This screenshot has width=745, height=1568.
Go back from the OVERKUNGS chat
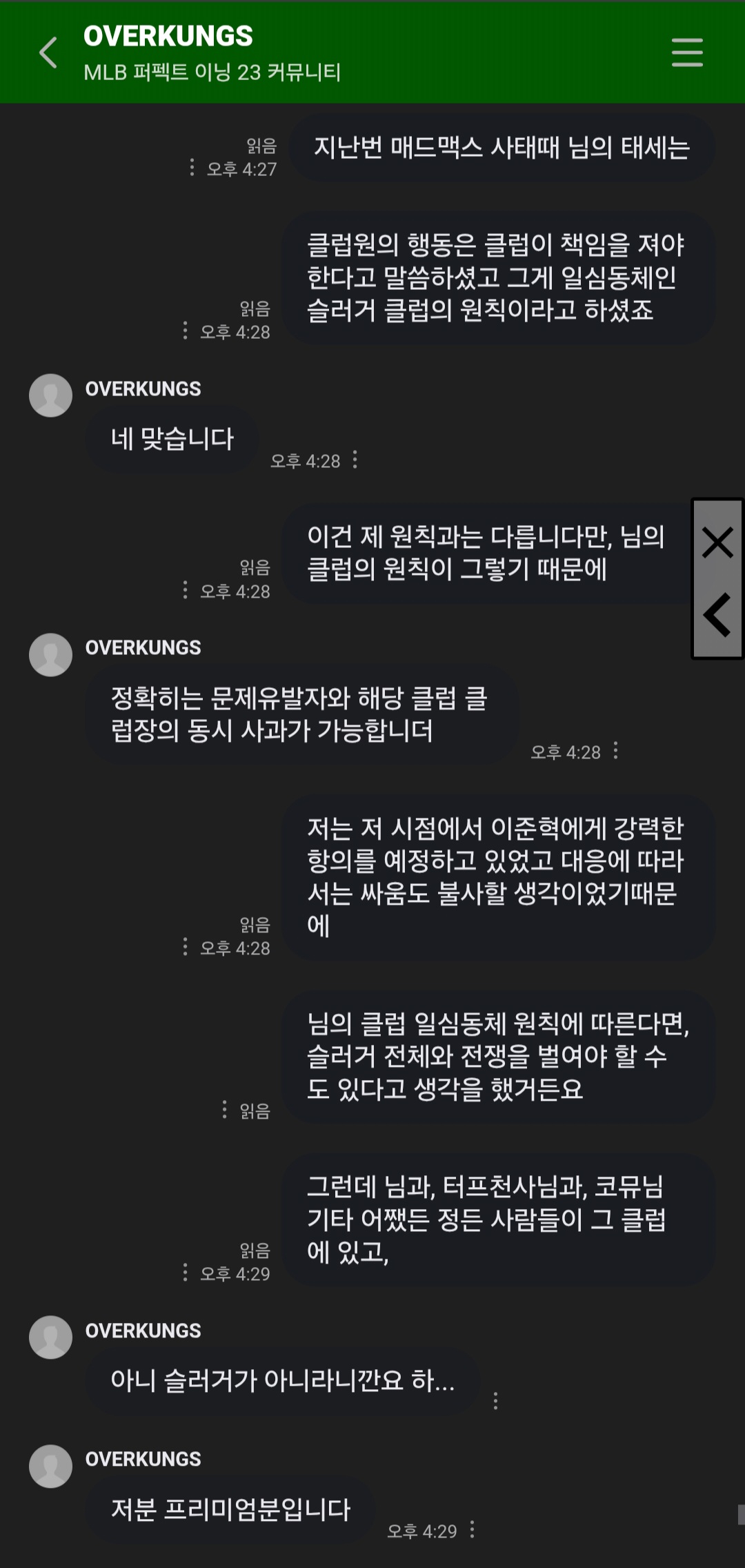(x=48, y=53)
